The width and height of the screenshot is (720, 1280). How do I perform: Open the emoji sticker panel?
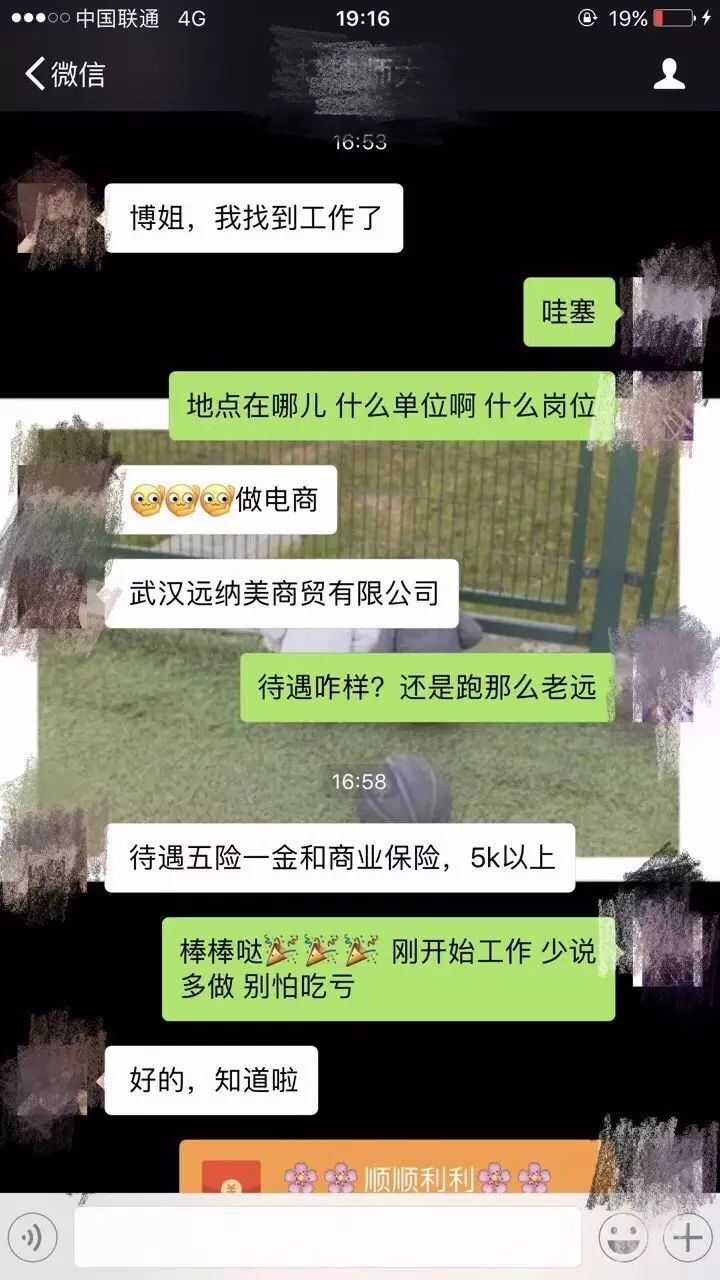[x=622, y=1237]
